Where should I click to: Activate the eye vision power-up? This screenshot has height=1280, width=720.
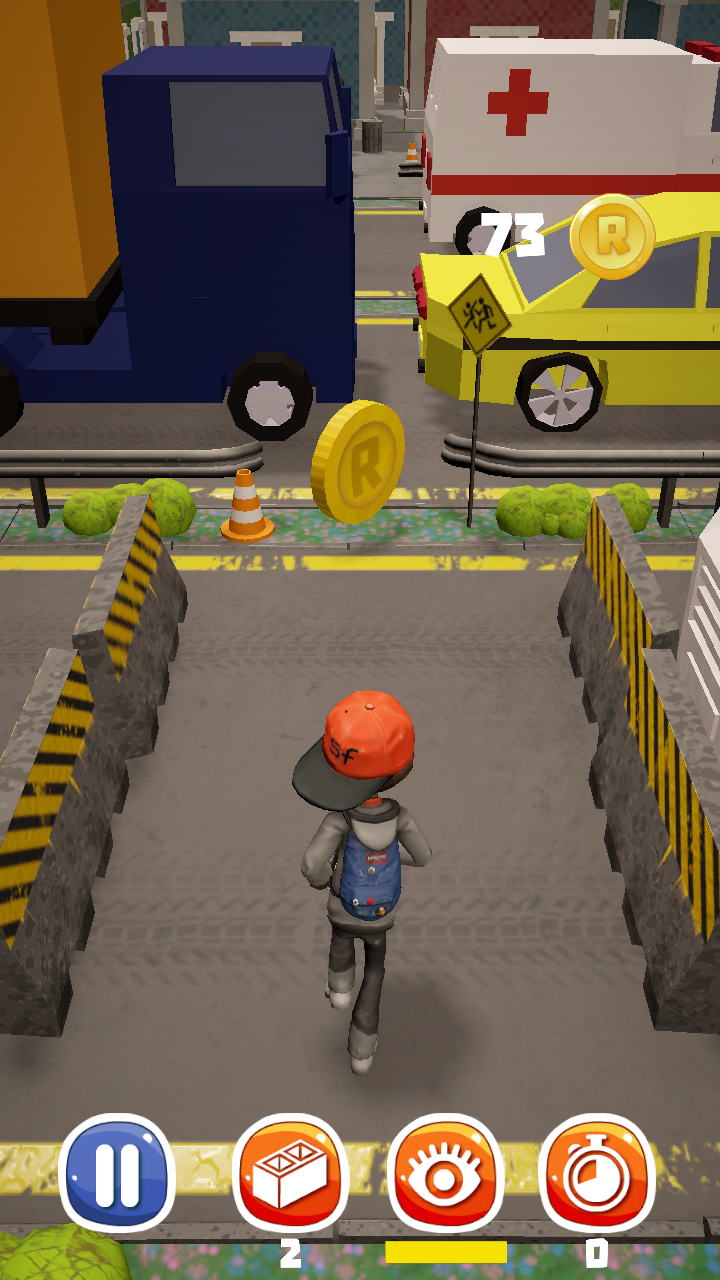click(x=445, y=1173)
